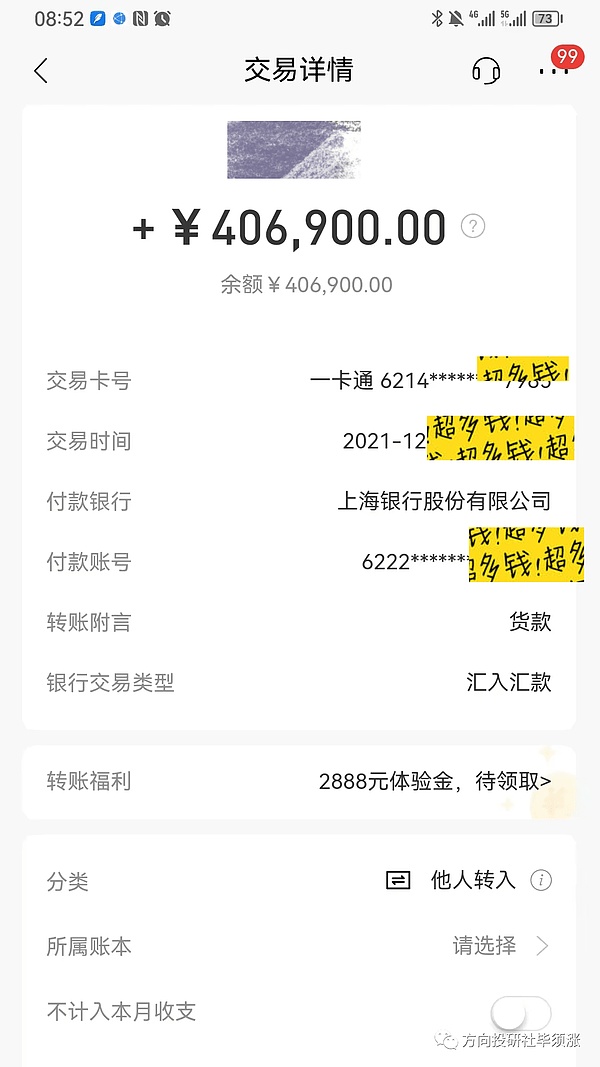The height and width of the screenshot is (1067, 600).
Task: Go back from transaction details
Action: click(x=41, y=71)
